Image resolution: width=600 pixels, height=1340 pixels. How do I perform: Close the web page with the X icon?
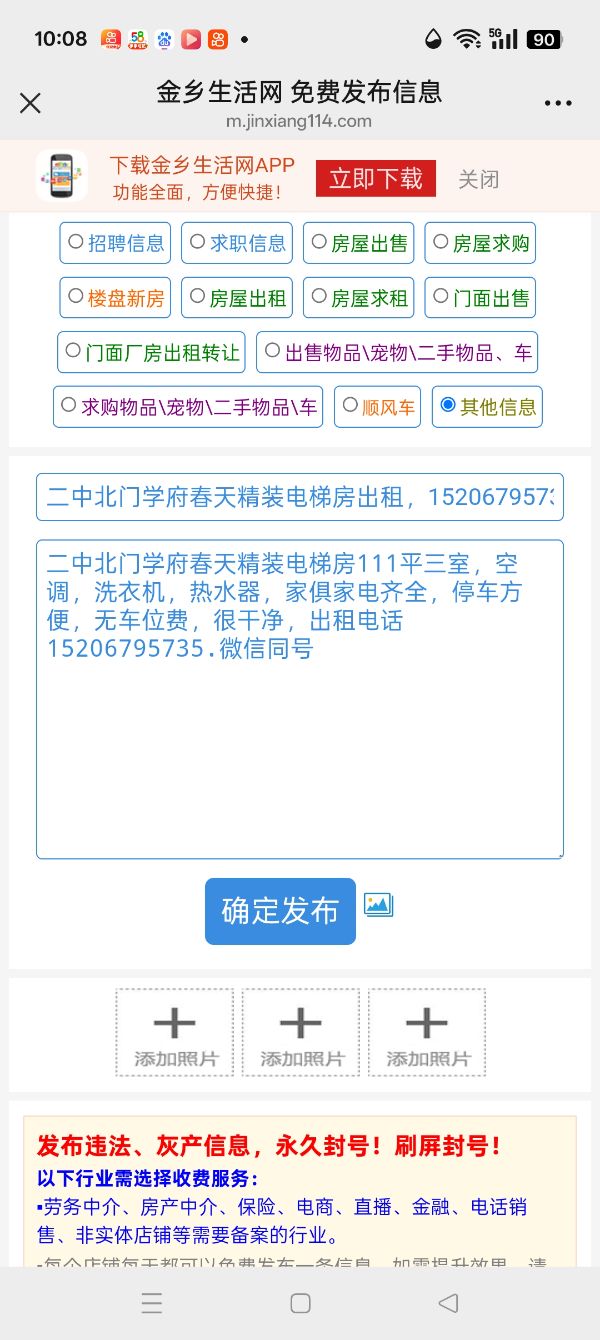31,103
